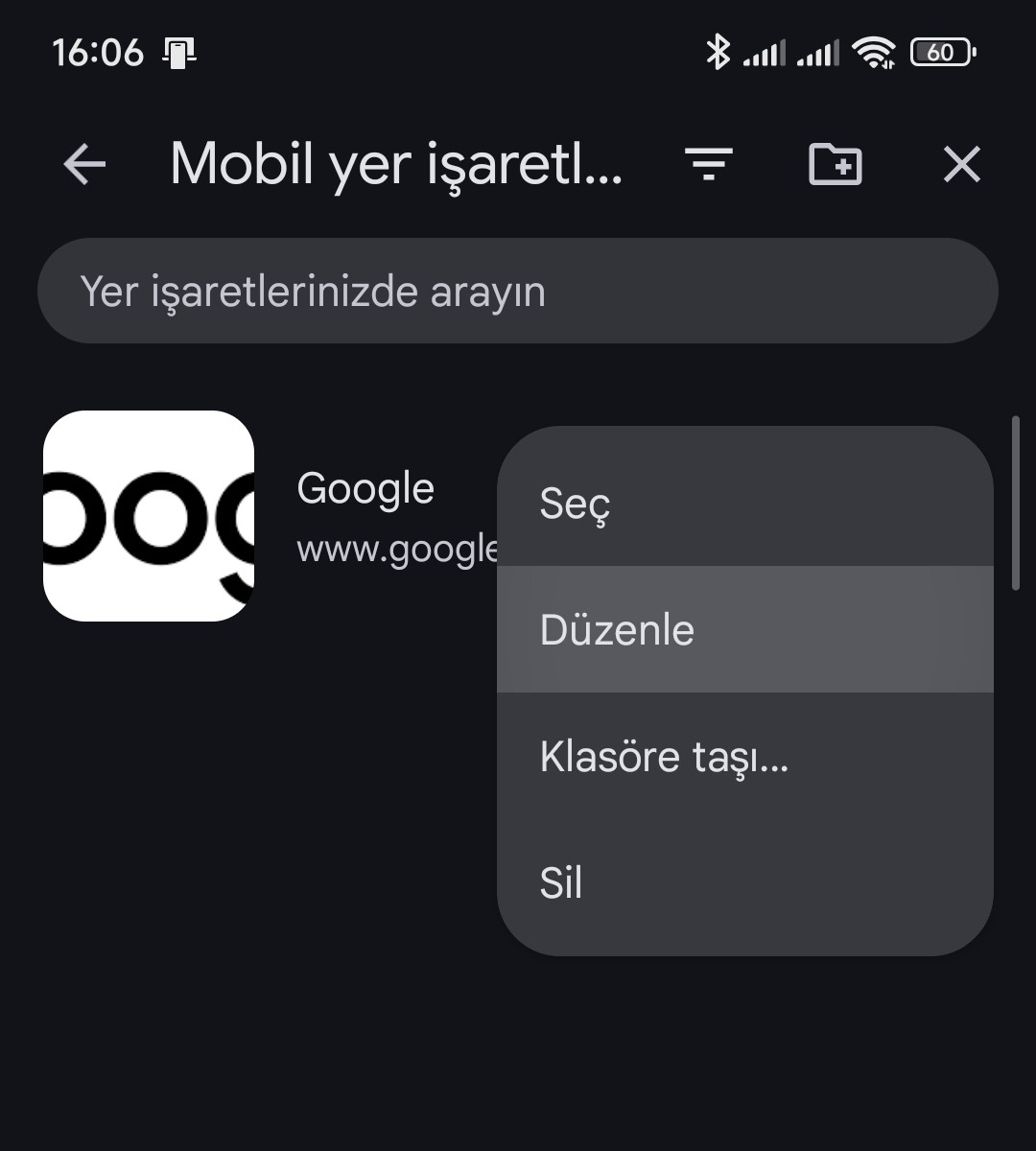The width and height of the screenshot is (1036, 1151).
Task: Create a new bookmark folder
Action: pyautogui.click(x=836, y=164)
